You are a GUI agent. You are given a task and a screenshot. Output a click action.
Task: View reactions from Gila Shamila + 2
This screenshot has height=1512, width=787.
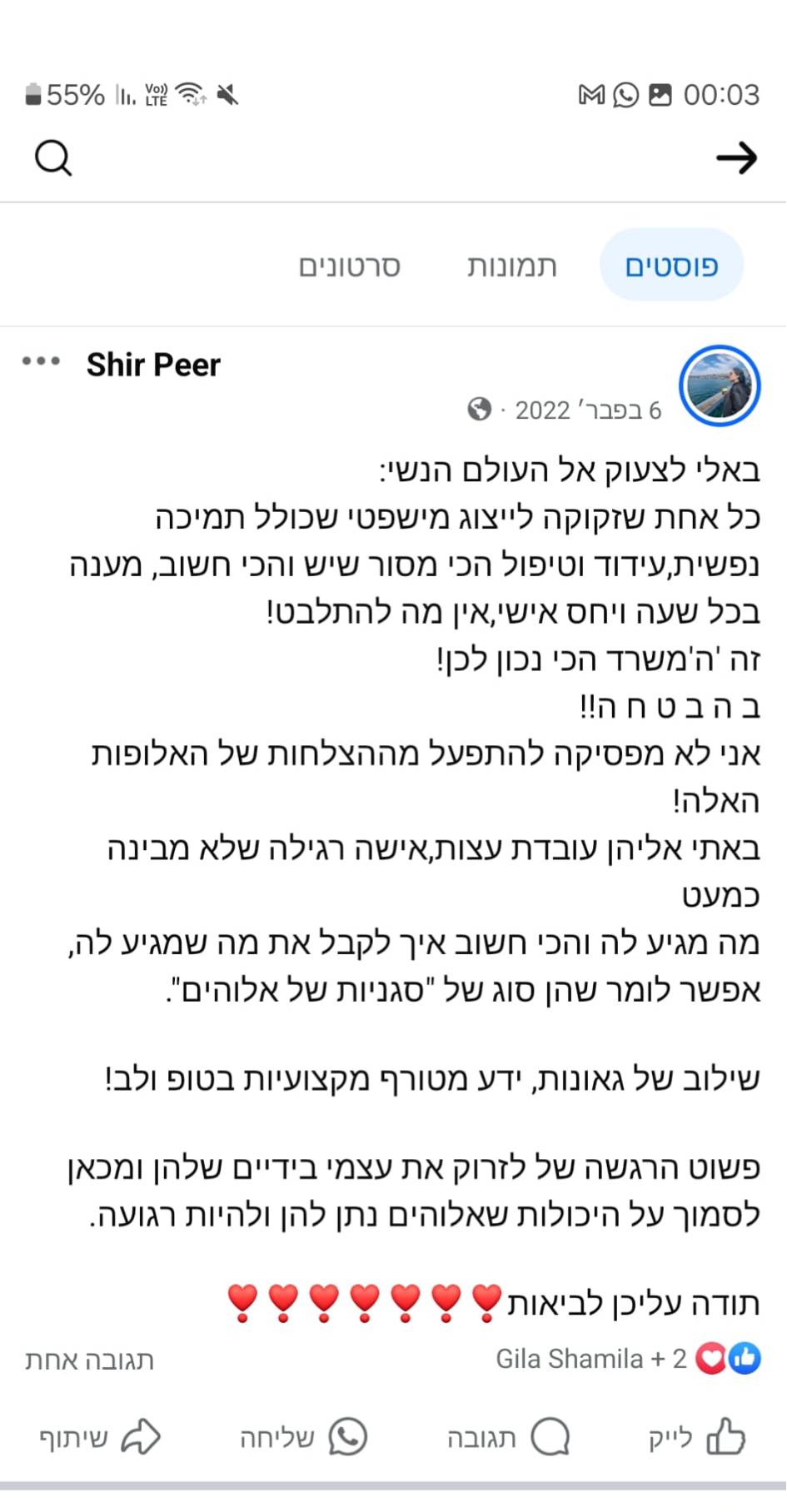click(626, 1359)
